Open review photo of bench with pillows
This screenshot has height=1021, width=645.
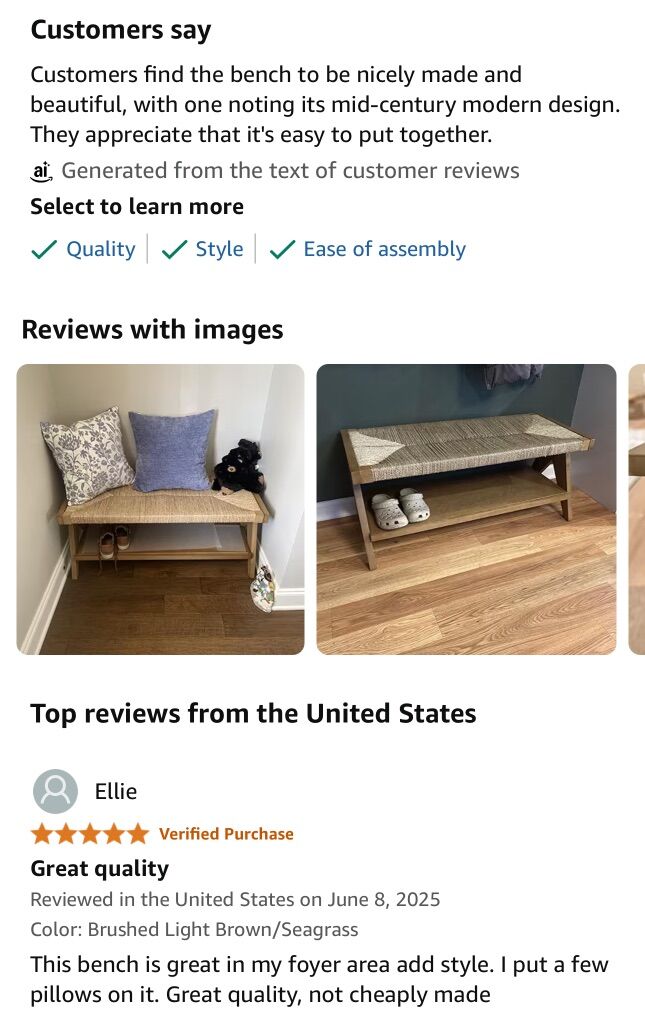tap(160, 509)
